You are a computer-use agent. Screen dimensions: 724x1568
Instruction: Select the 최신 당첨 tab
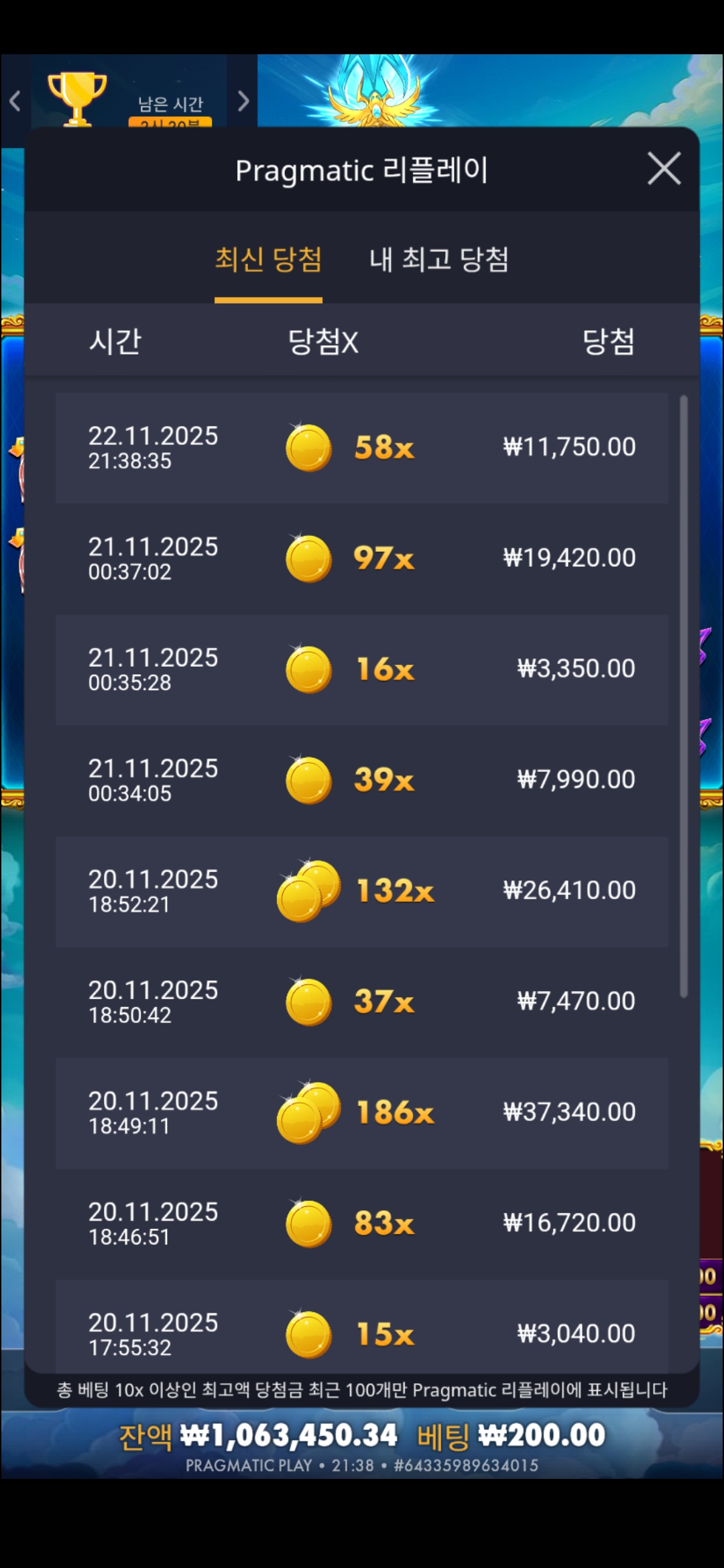pos(268,260)
